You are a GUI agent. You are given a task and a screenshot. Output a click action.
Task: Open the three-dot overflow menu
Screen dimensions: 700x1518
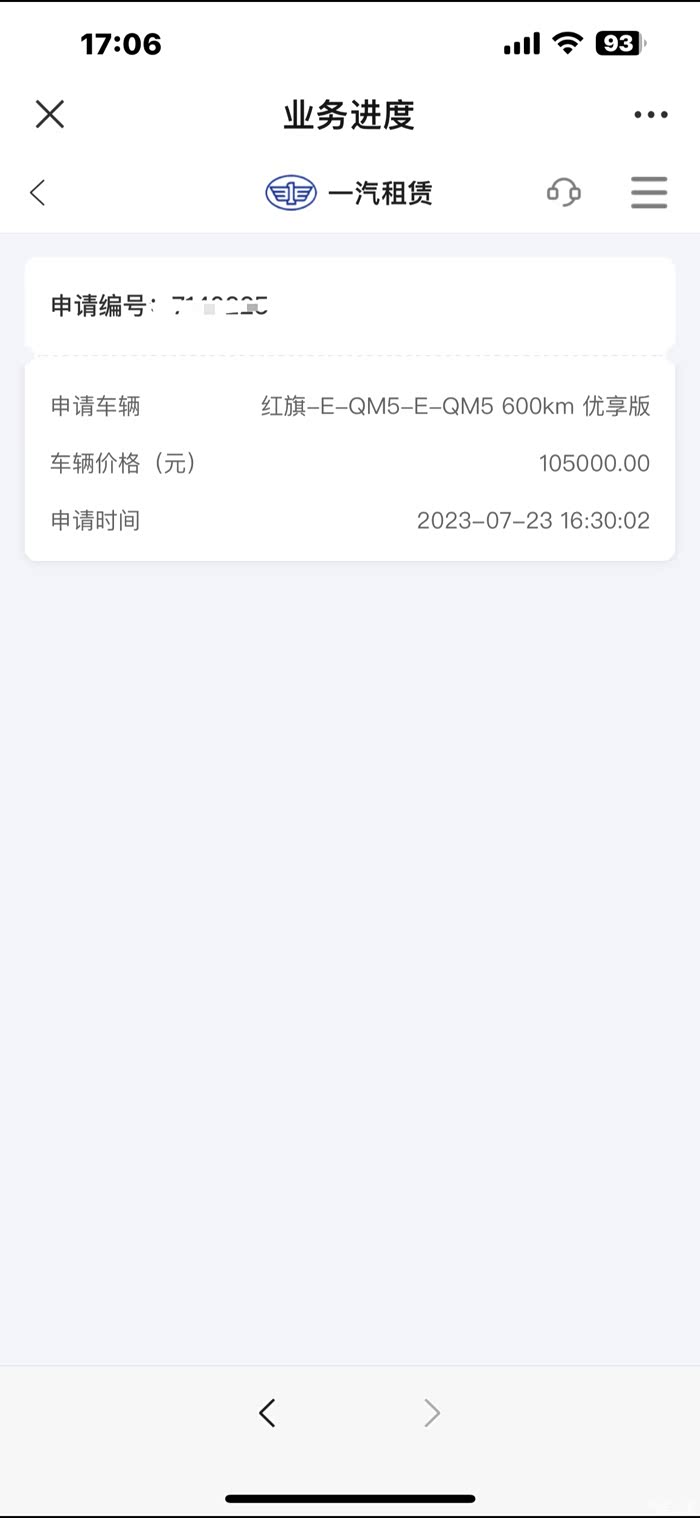[x=650, y=115]
